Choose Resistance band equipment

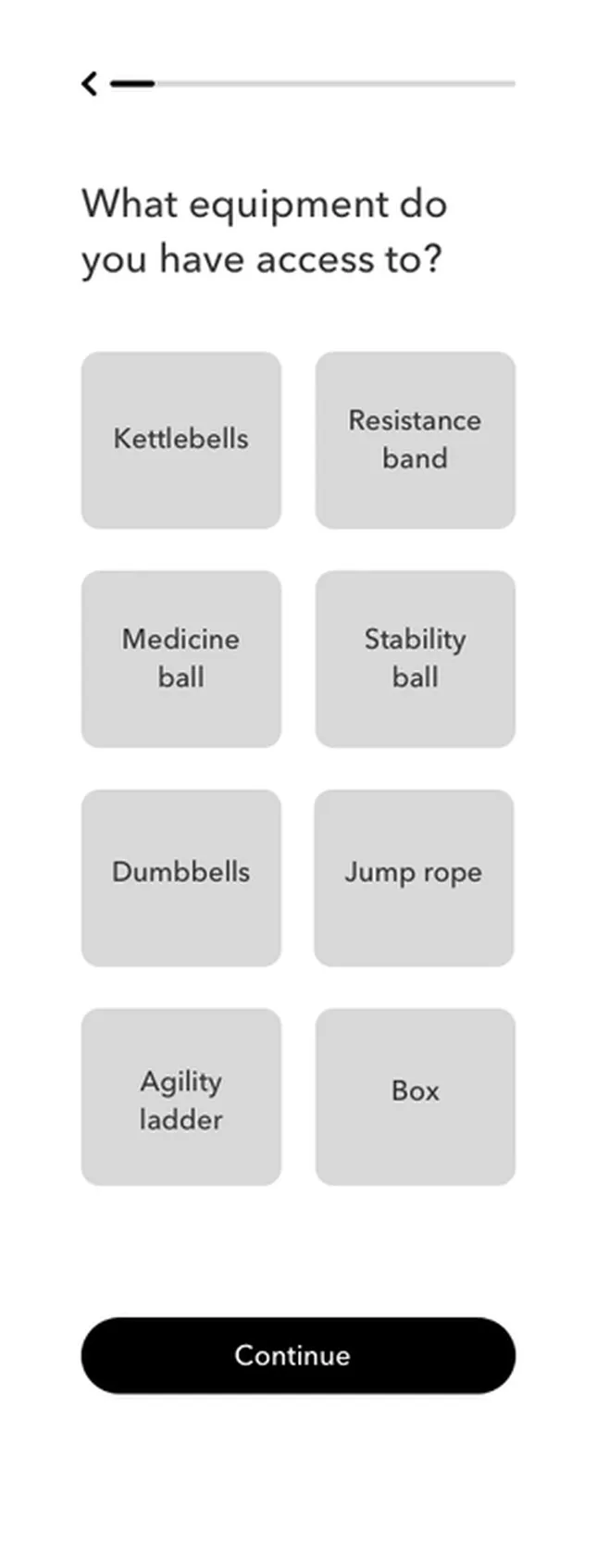coord(415,440)
